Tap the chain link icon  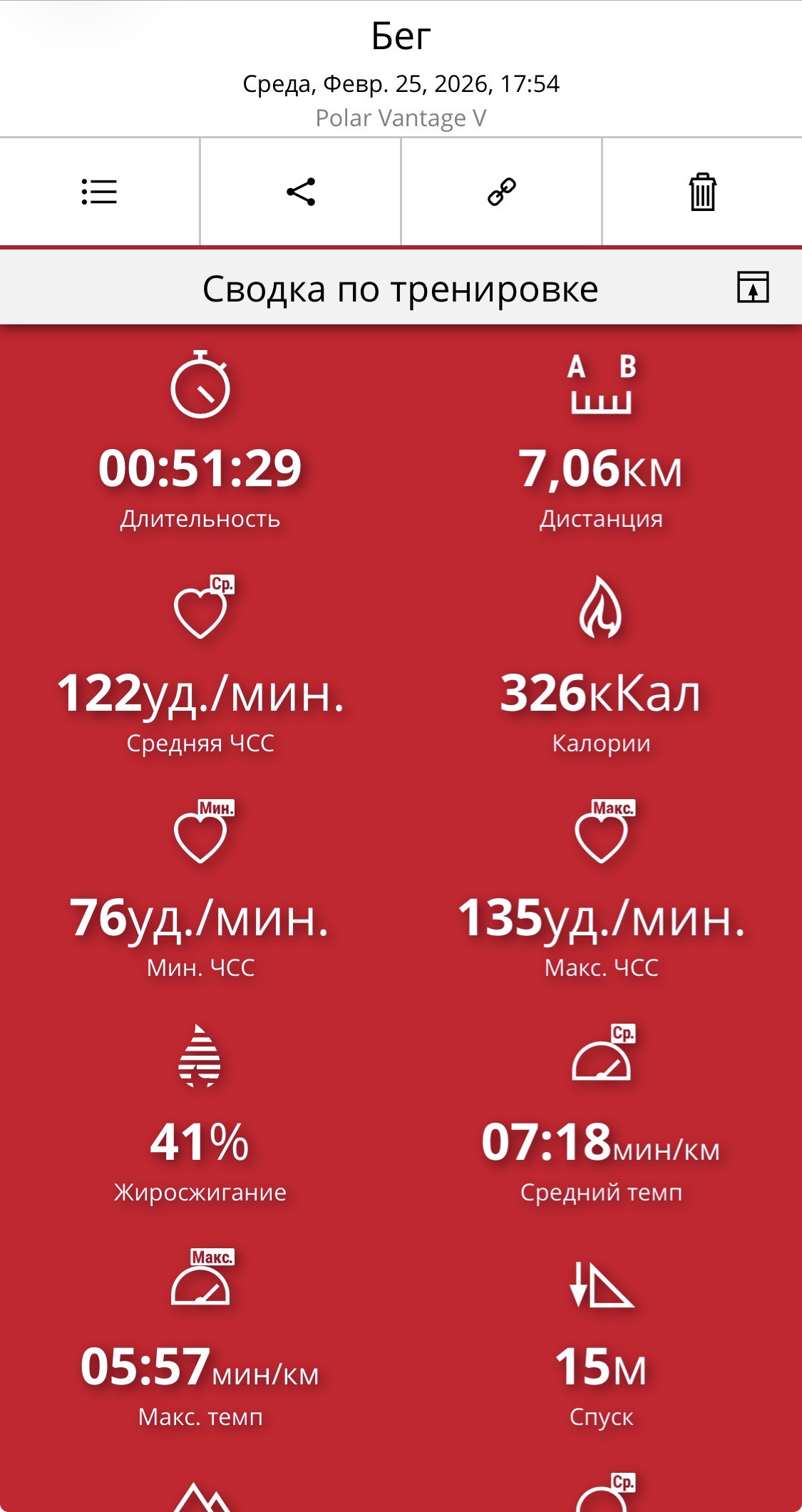click(502, 192)
